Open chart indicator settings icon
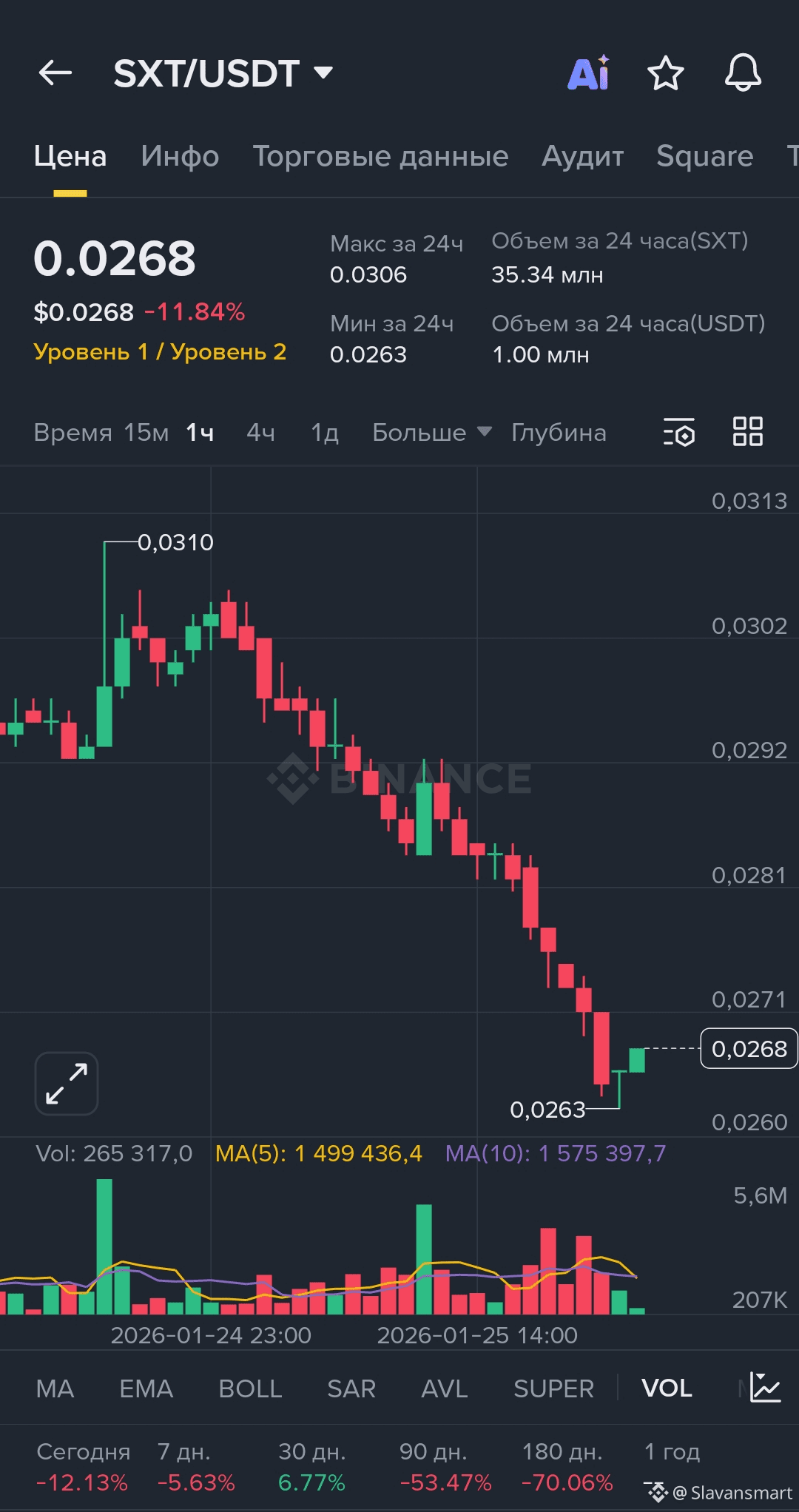This screenshot has height=1512, width=799. 679,433
